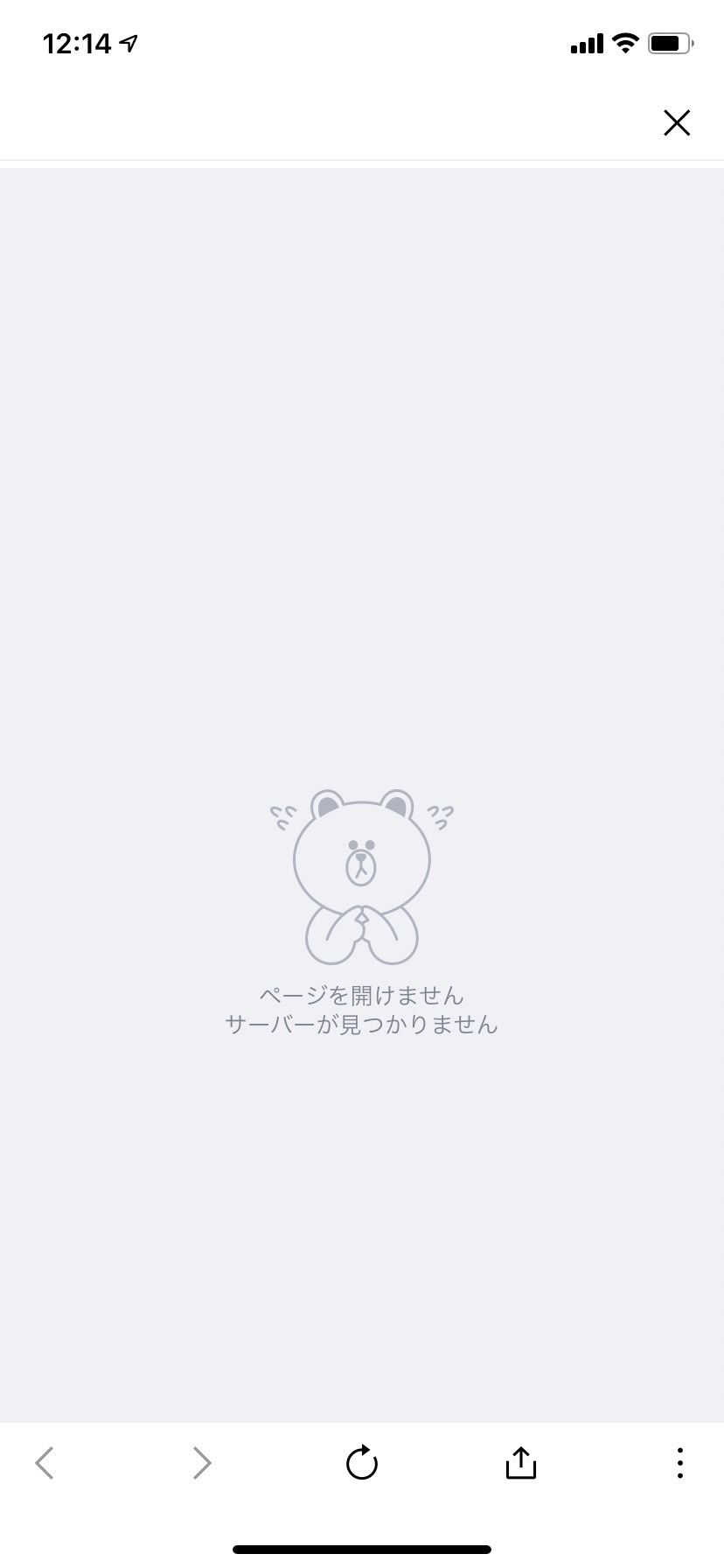Open the three-dot overflow menu

point(679,1462)
